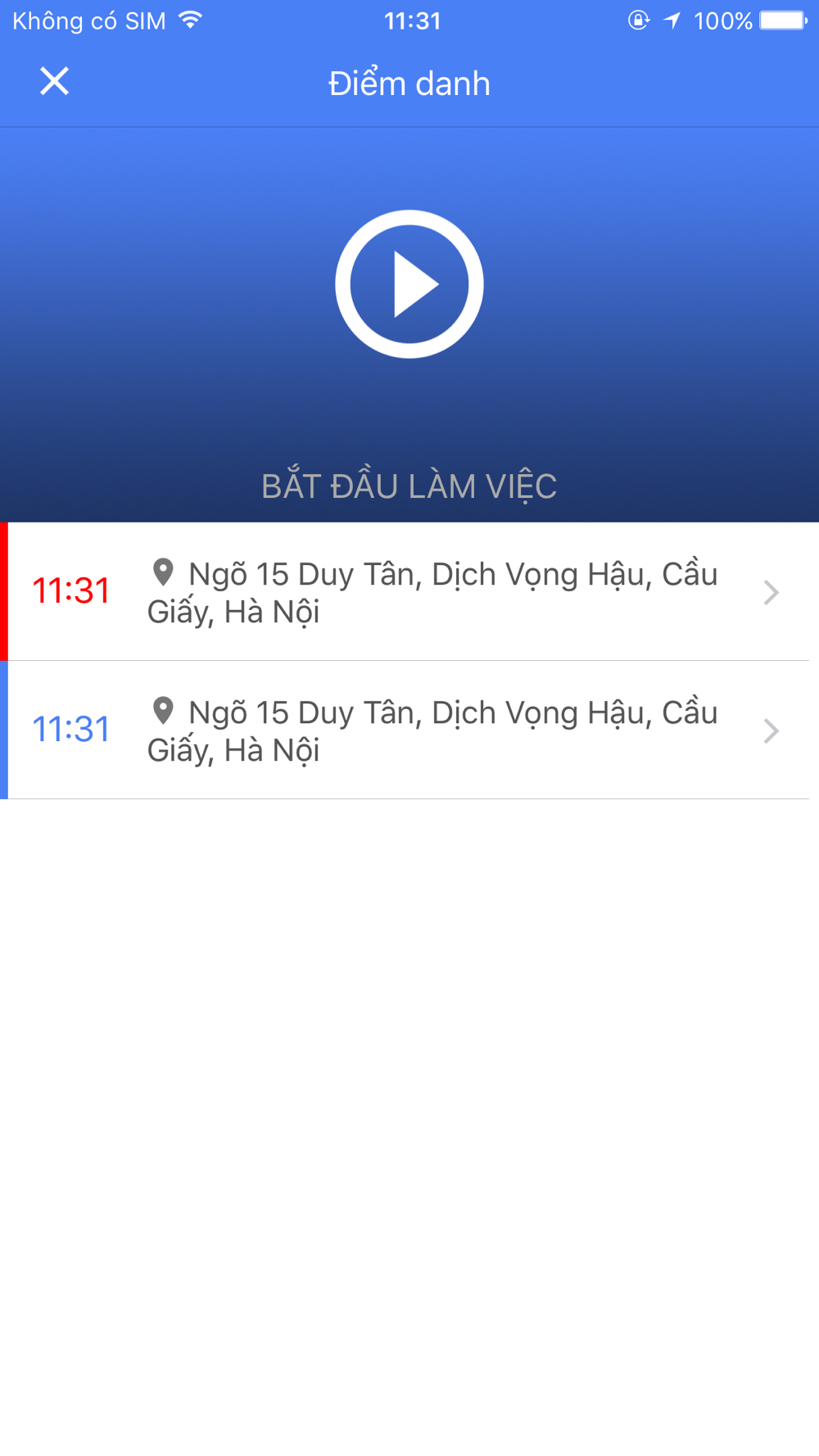
Task: Open the red 11:31 check-in entry
Action: (x=409, y=591)
